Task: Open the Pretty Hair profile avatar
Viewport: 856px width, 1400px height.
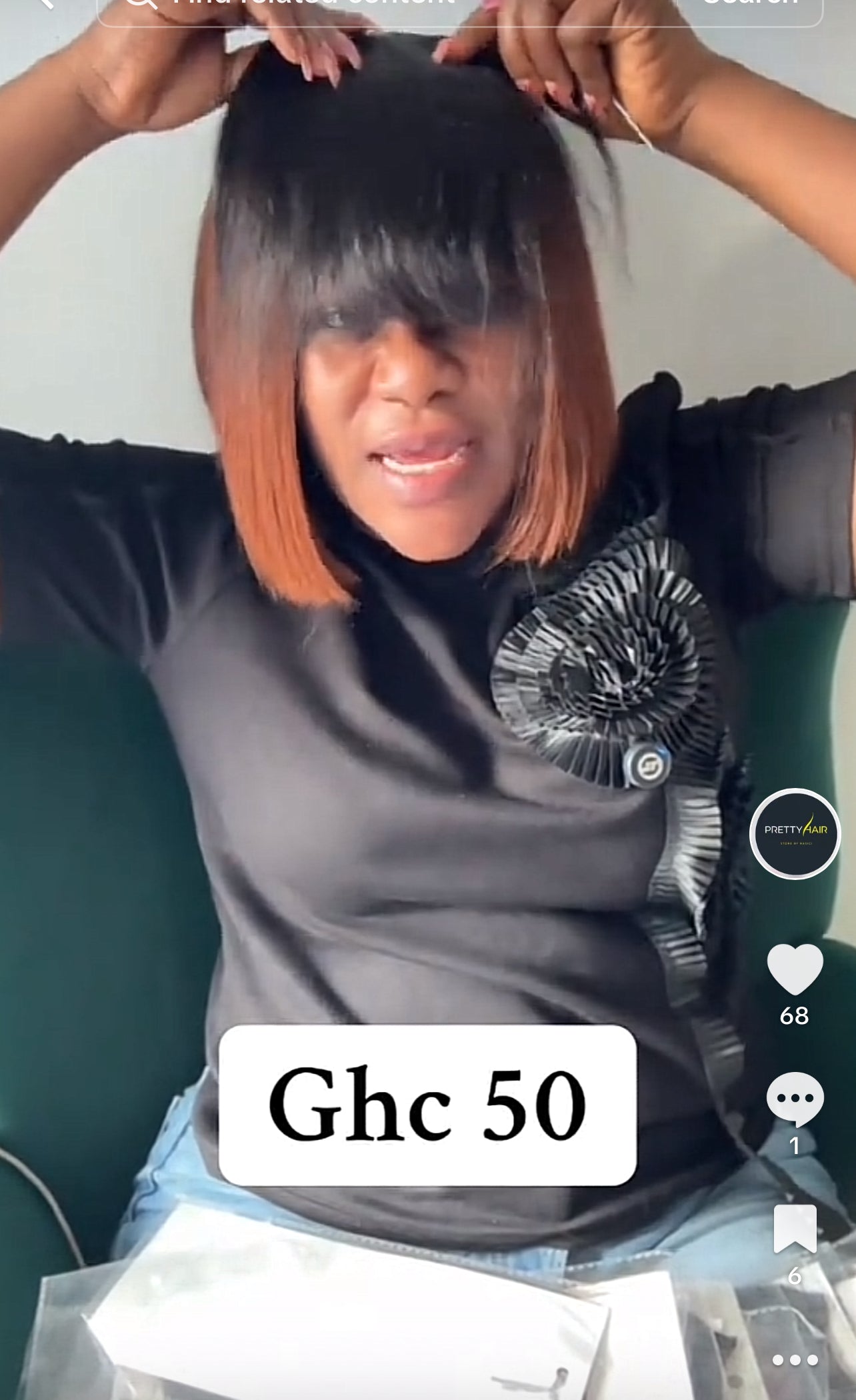Action: [x=795, y=833]
